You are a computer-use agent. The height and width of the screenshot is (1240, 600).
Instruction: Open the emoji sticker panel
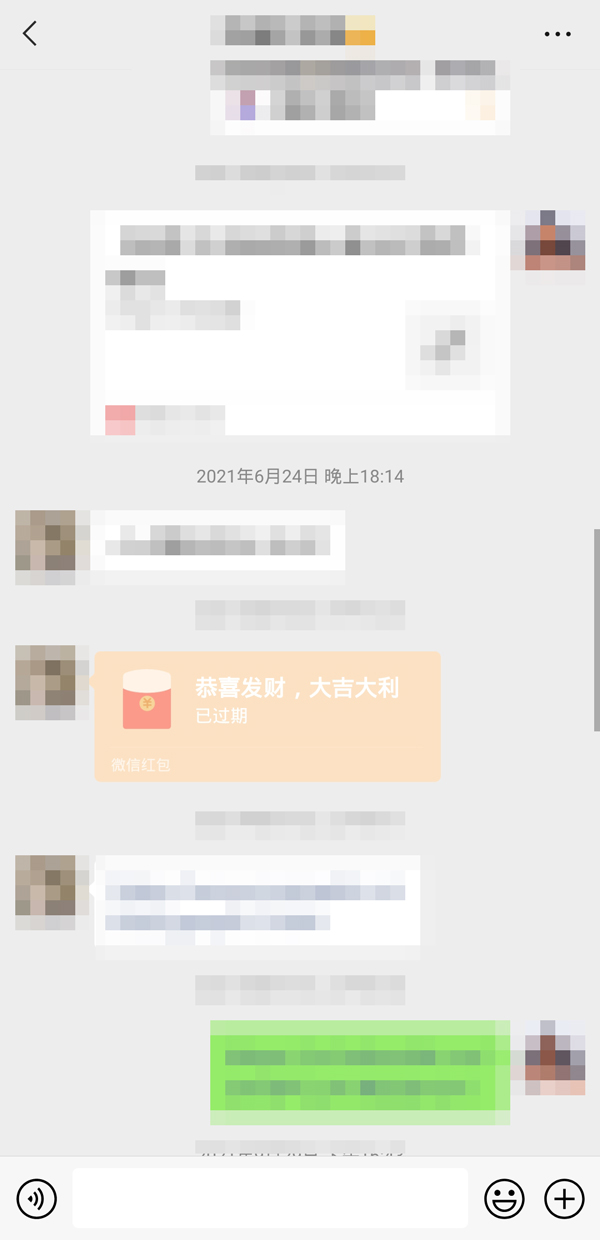click(x=505, y=1197)
